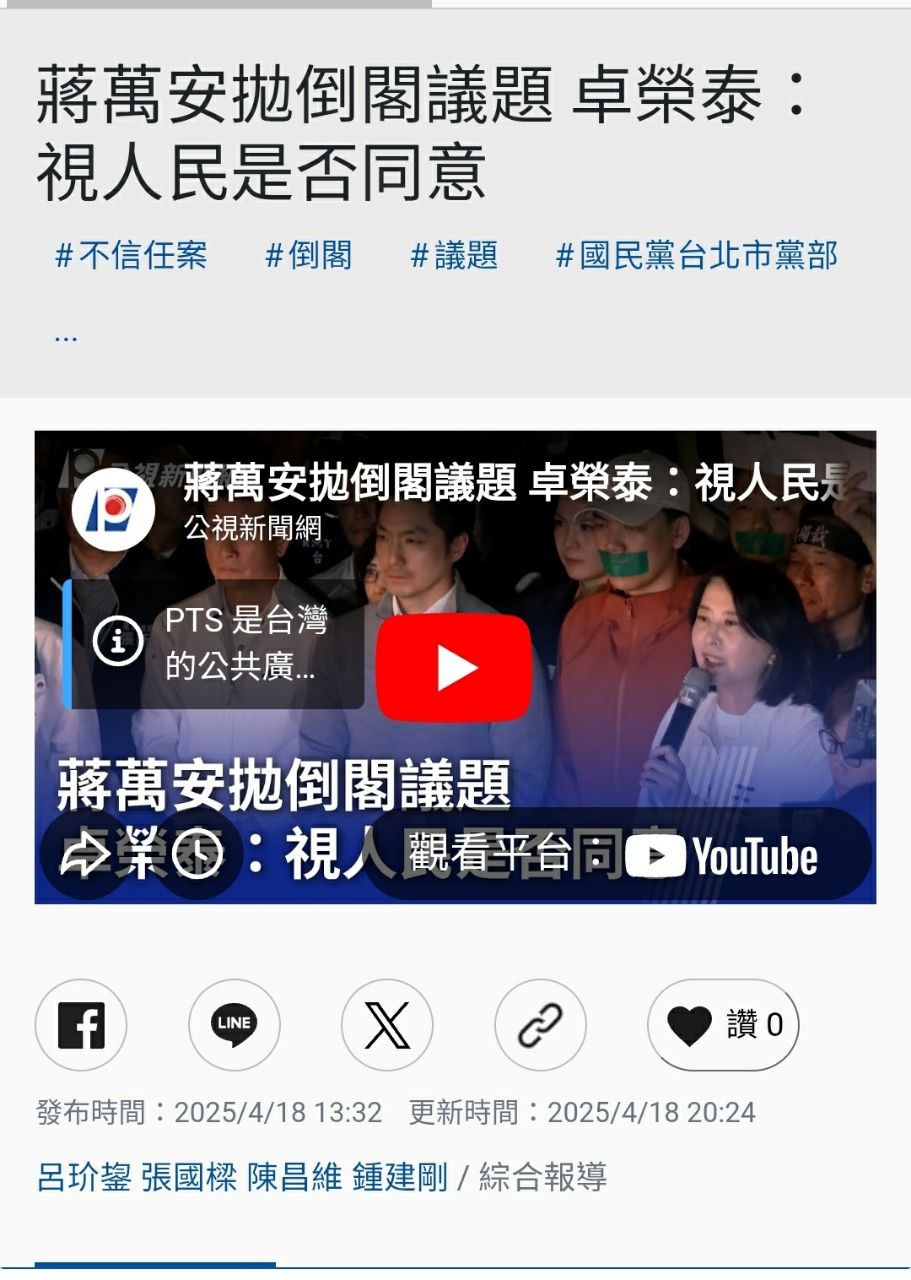Open the #議題 hashtag
911x1280 pixels.
(454, 256)
